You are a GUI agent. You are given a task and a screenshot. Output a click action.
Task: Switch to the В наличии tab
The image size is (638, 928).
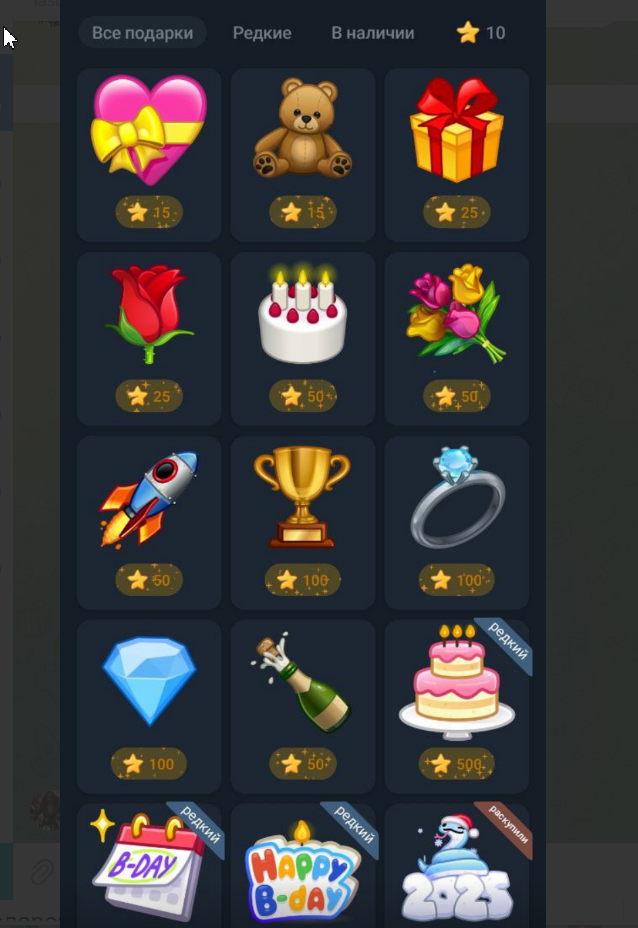point(373,33)
